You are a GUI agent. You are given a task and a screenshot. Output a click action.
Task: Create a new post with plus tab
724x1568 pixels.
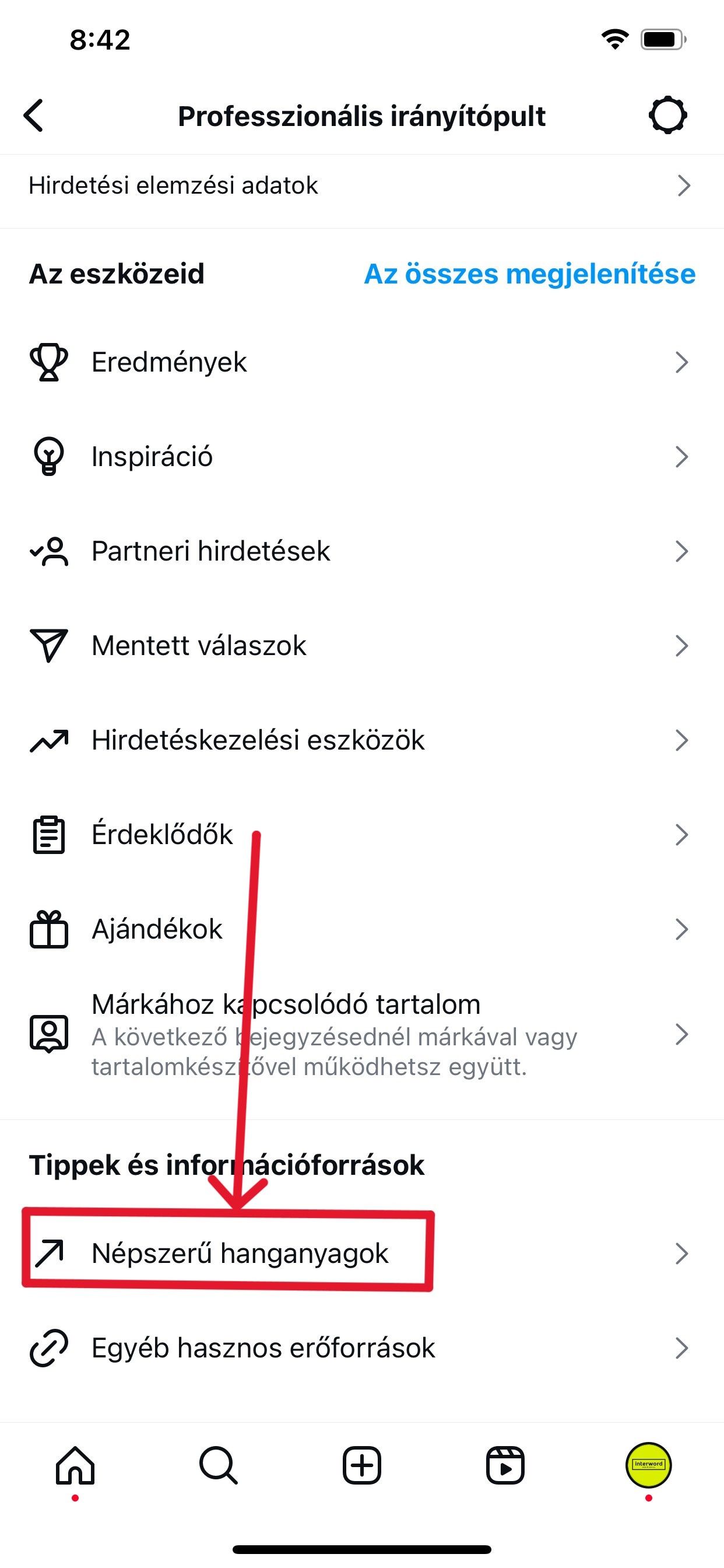pos(362,1465)
